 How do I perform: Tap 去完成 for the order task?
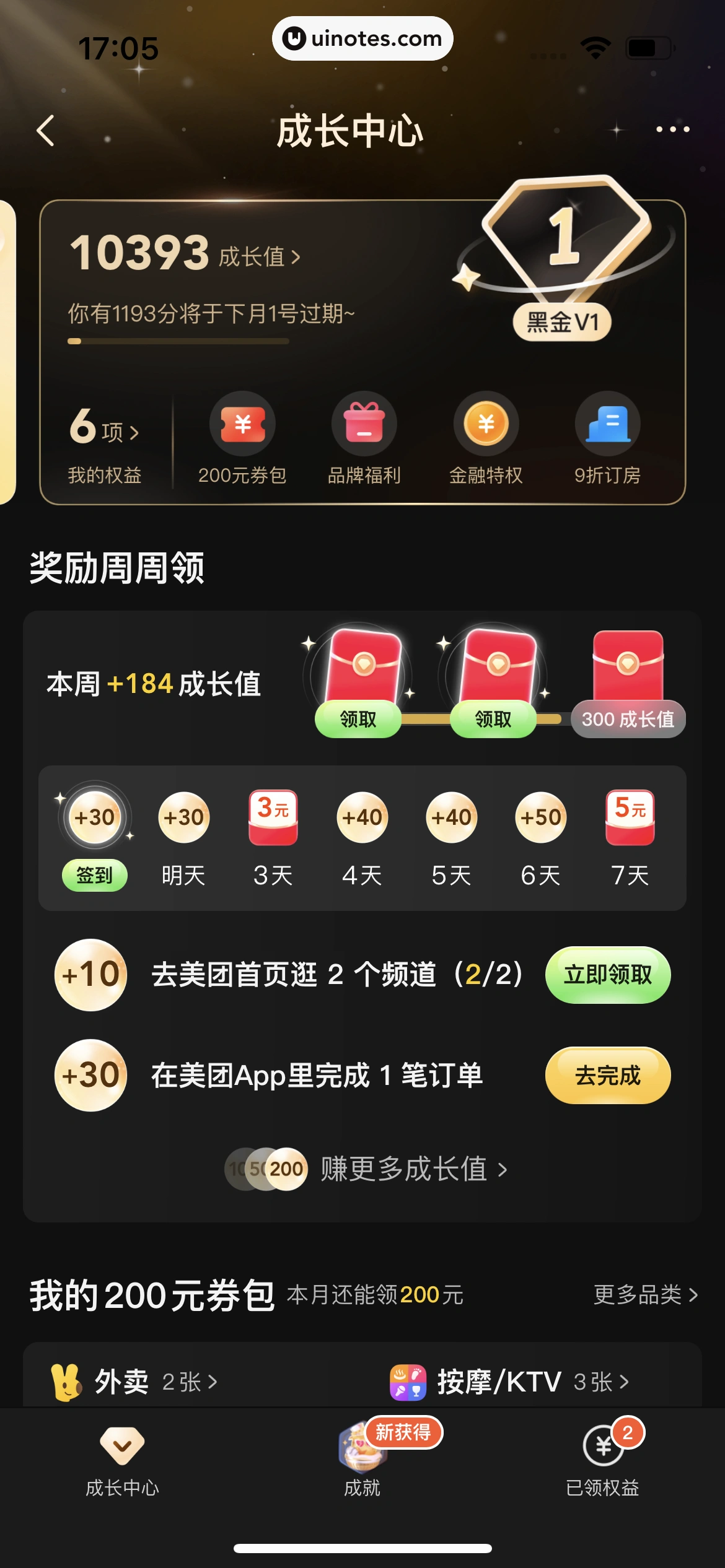tap(607, 1076)
